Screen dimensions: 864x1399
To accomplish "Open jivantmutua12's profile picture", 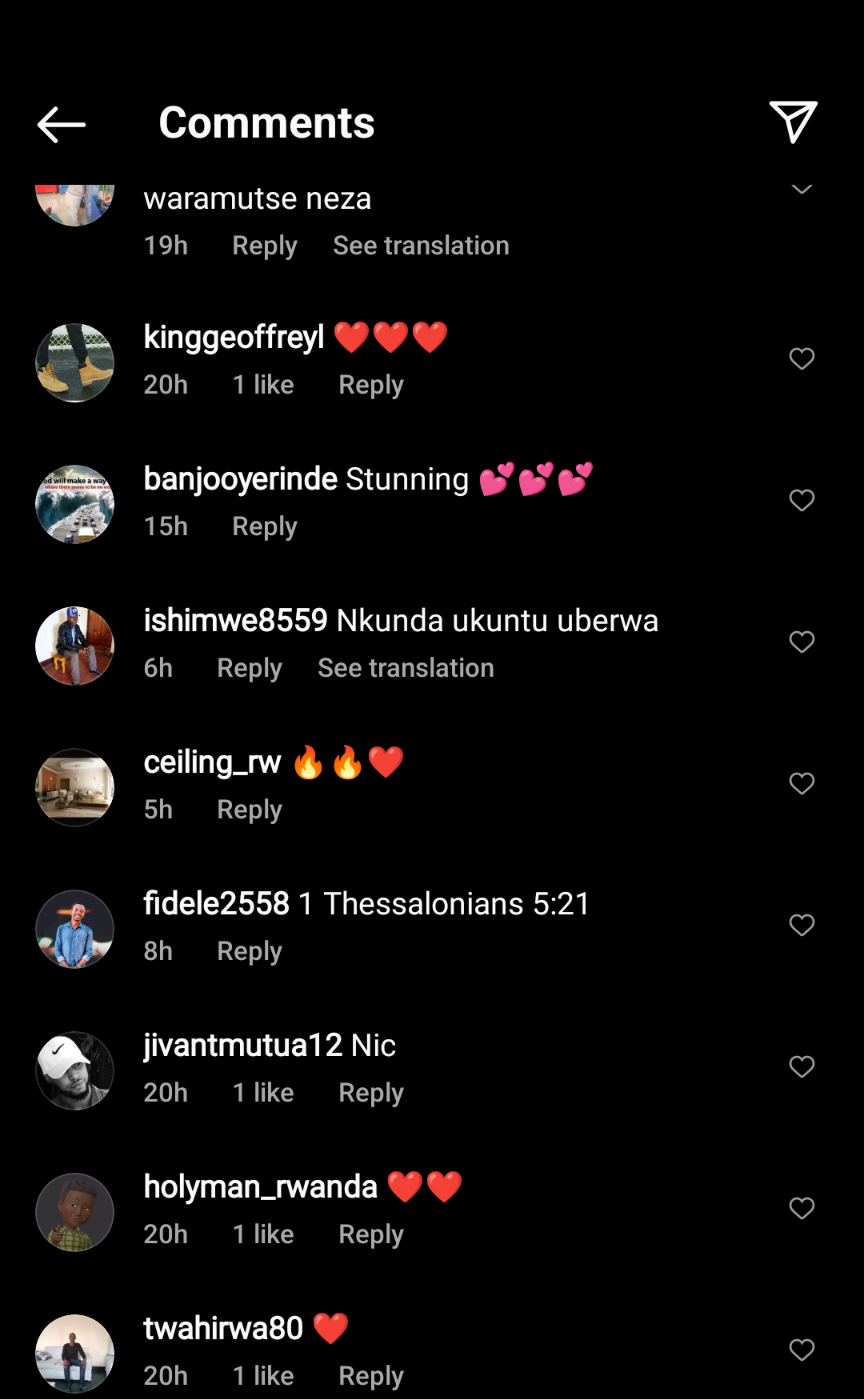I will click(x=75, y=1070).
